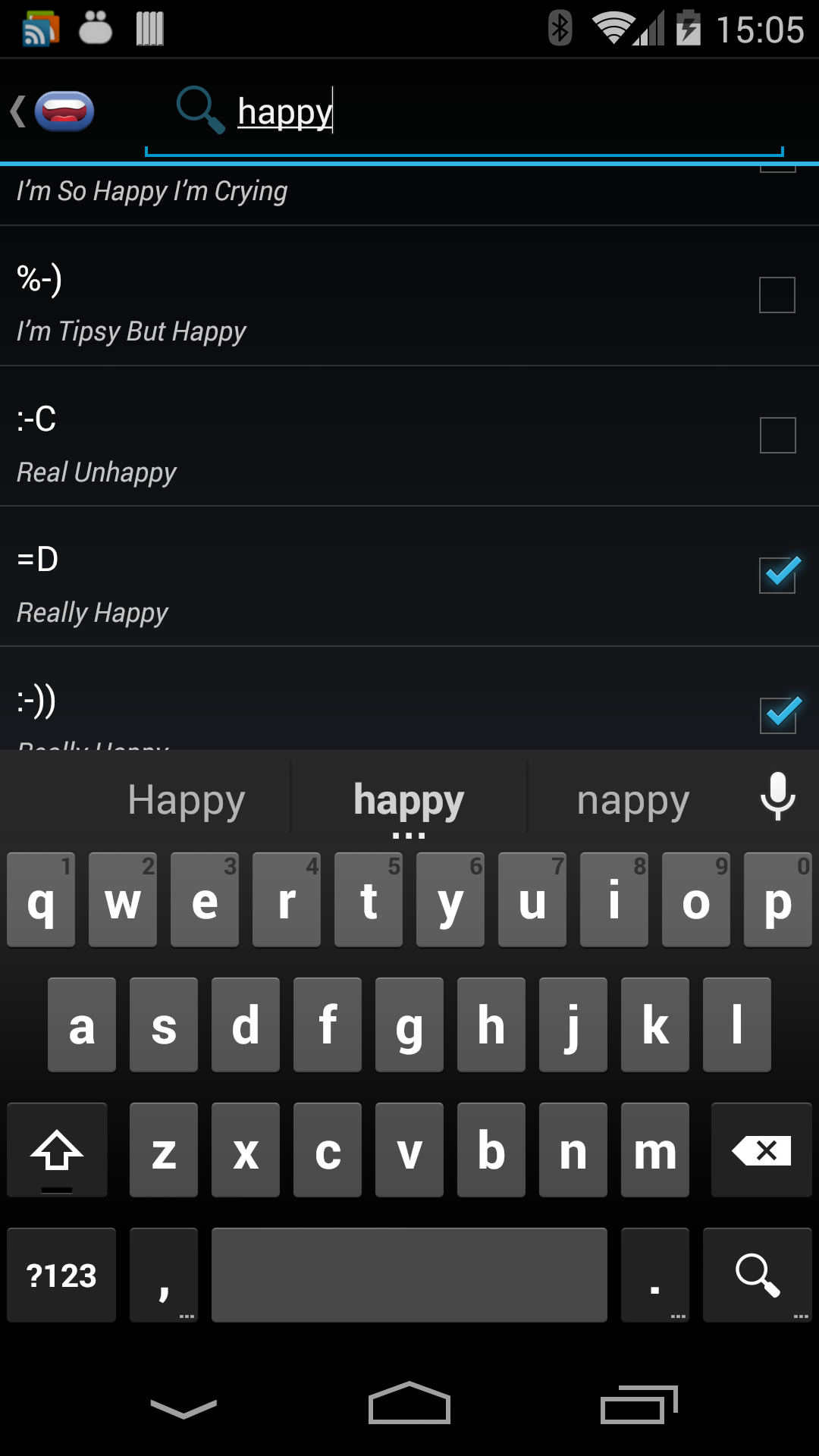This screenshot has width=819, height=1456.
Task: Uncheck the =D Really Happy checkbox
Action: click(777, 576)
